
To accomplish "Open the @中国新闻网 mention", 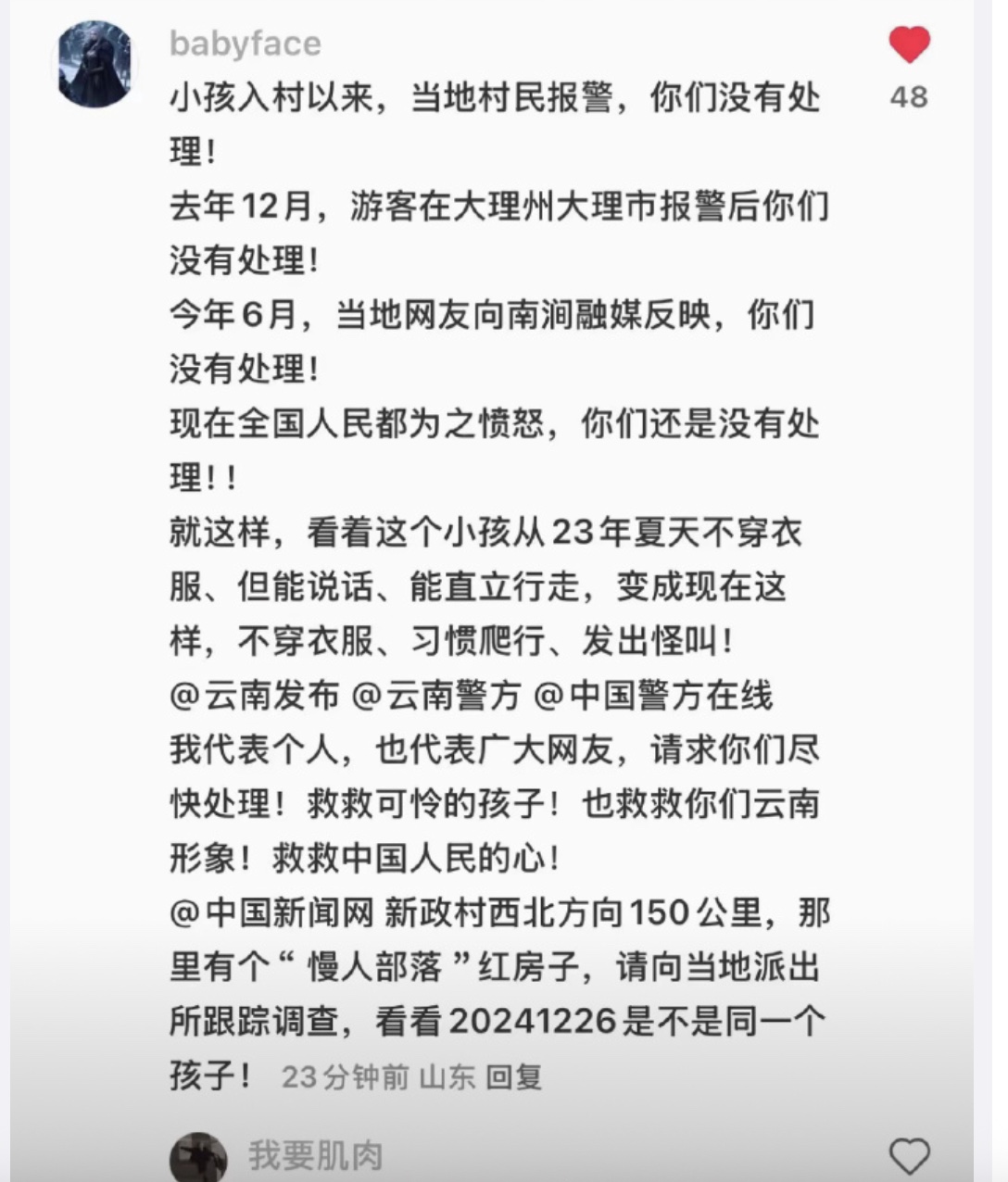I will (x=271, y=913).
